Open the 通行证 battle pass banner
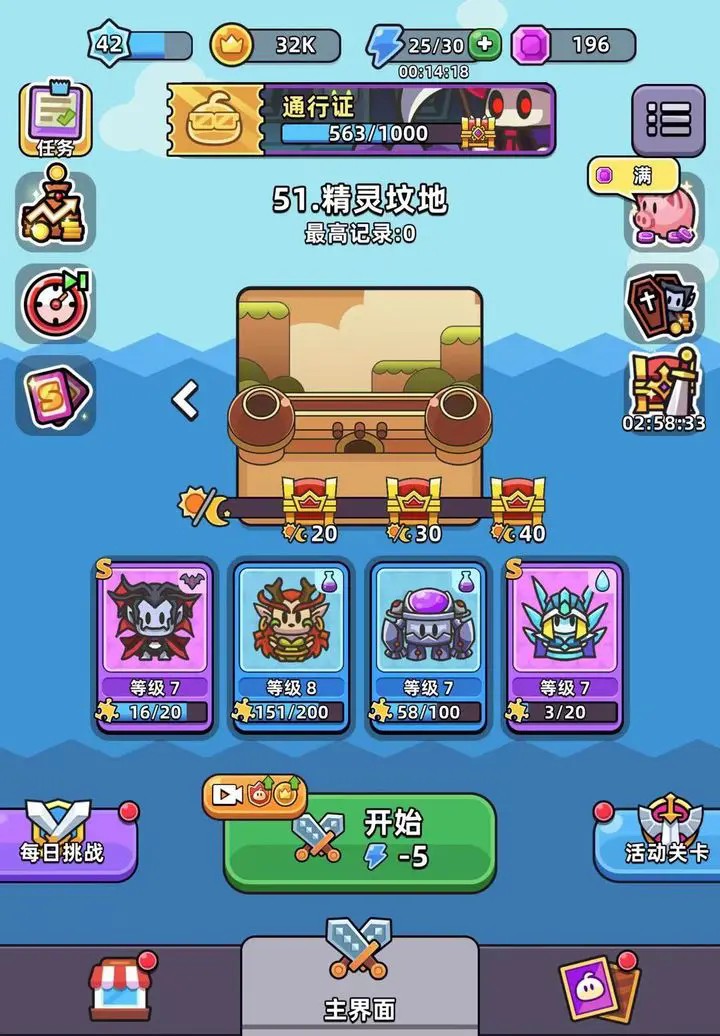This screenshot has width=720, height=1036. click(361, 120)
